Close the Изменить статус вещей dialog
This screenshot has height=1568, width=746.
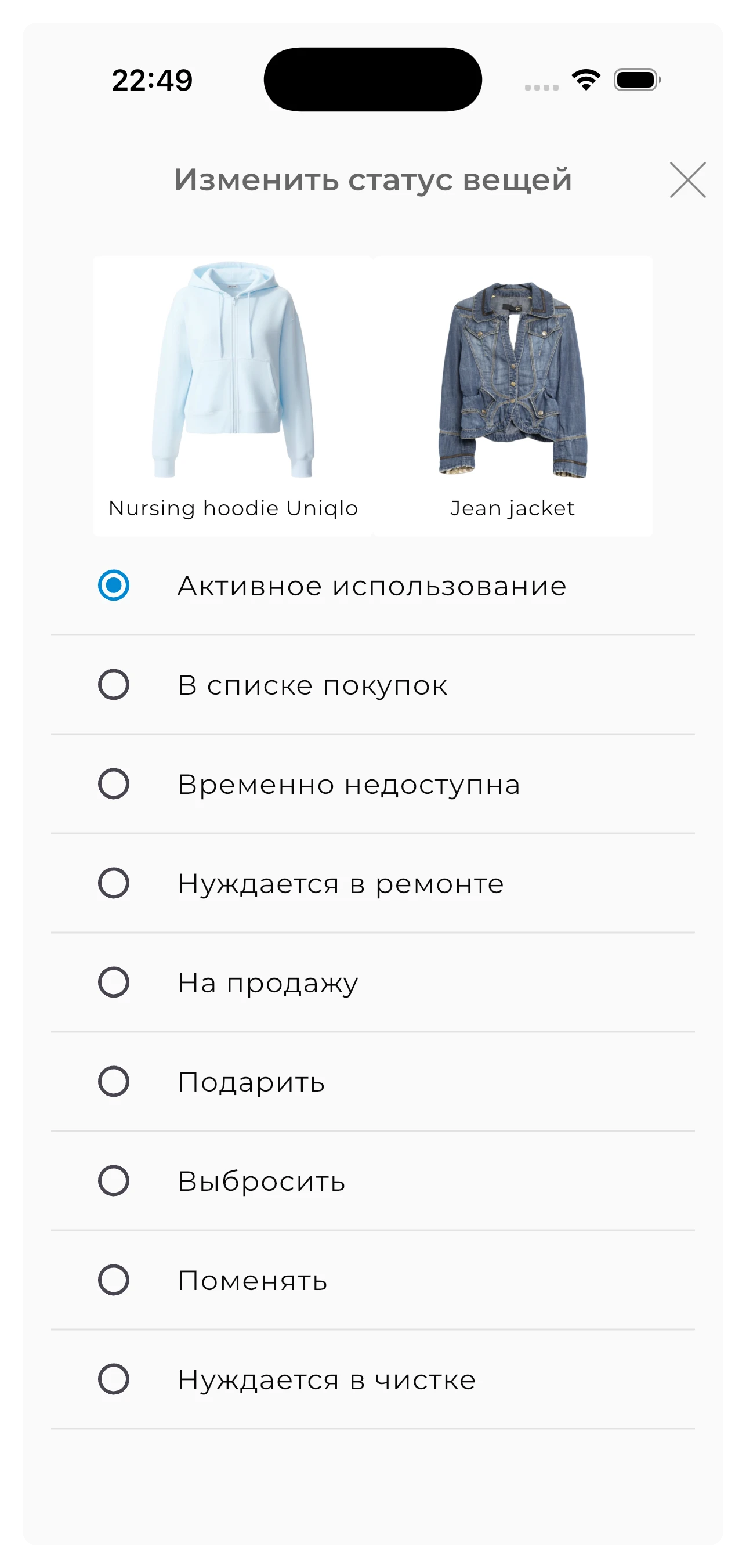(x=687, y=179)
